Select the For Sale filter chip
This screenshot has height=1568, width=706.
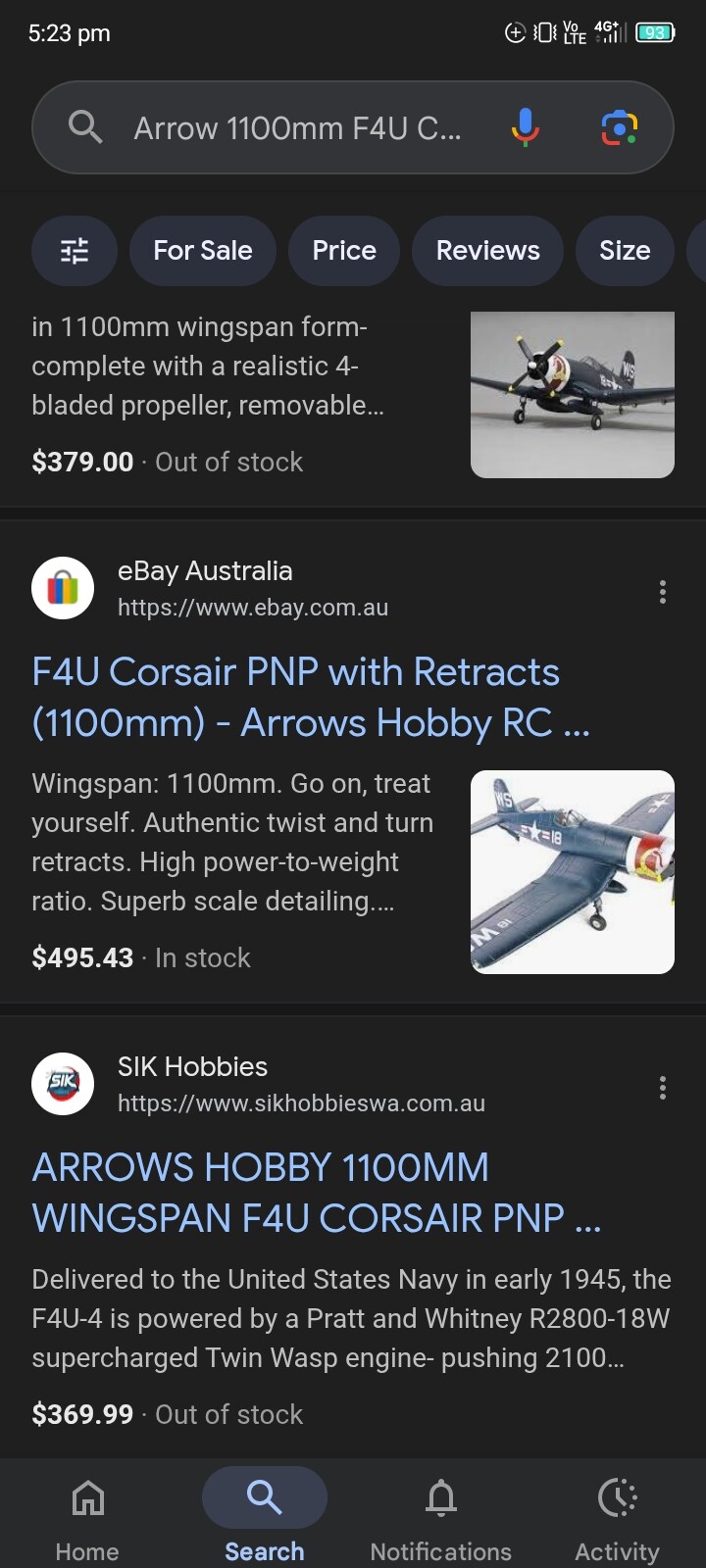pyautogui.click(x=202, y=251)
